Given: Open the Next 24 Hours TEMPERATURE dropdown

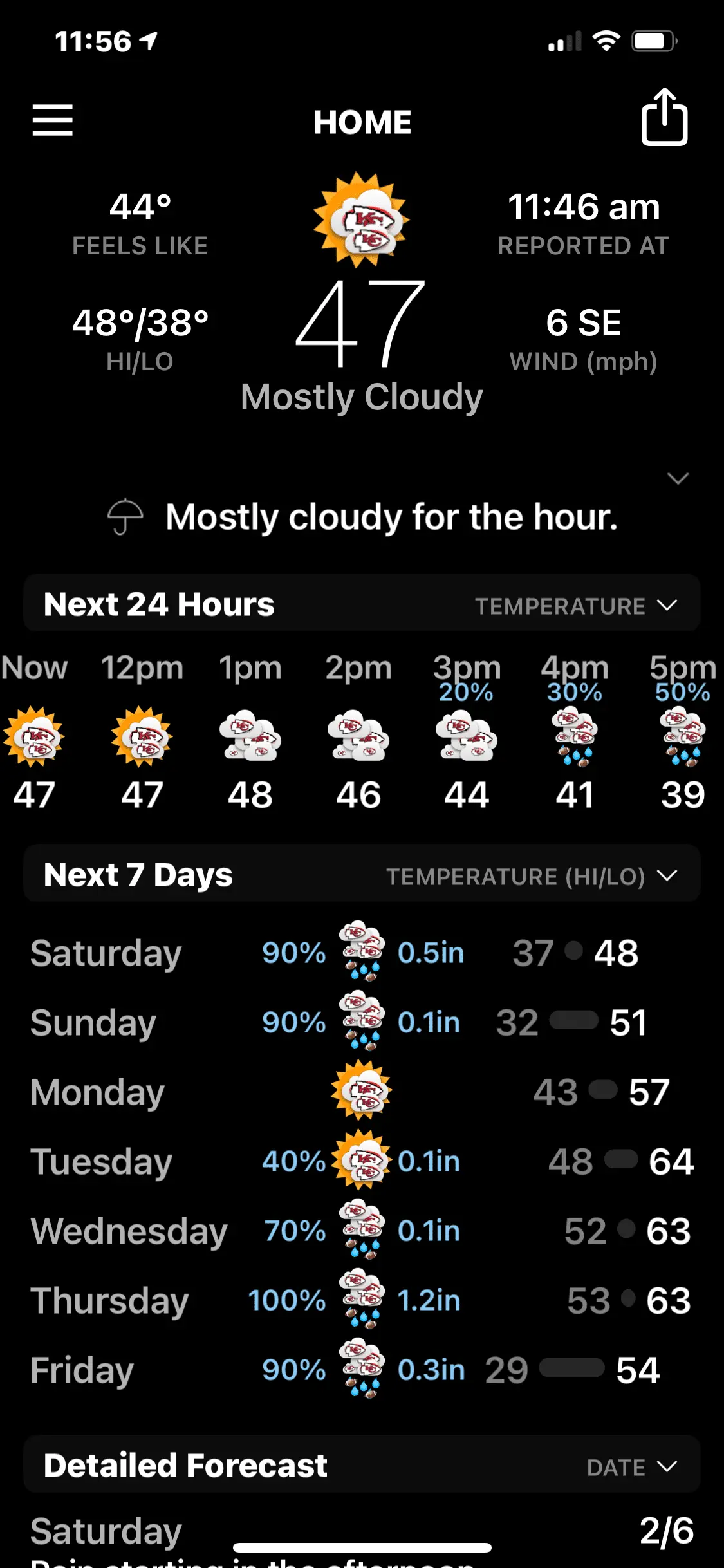Looking at the screenshot, I should pyautogui.click(x=576, y=606).
